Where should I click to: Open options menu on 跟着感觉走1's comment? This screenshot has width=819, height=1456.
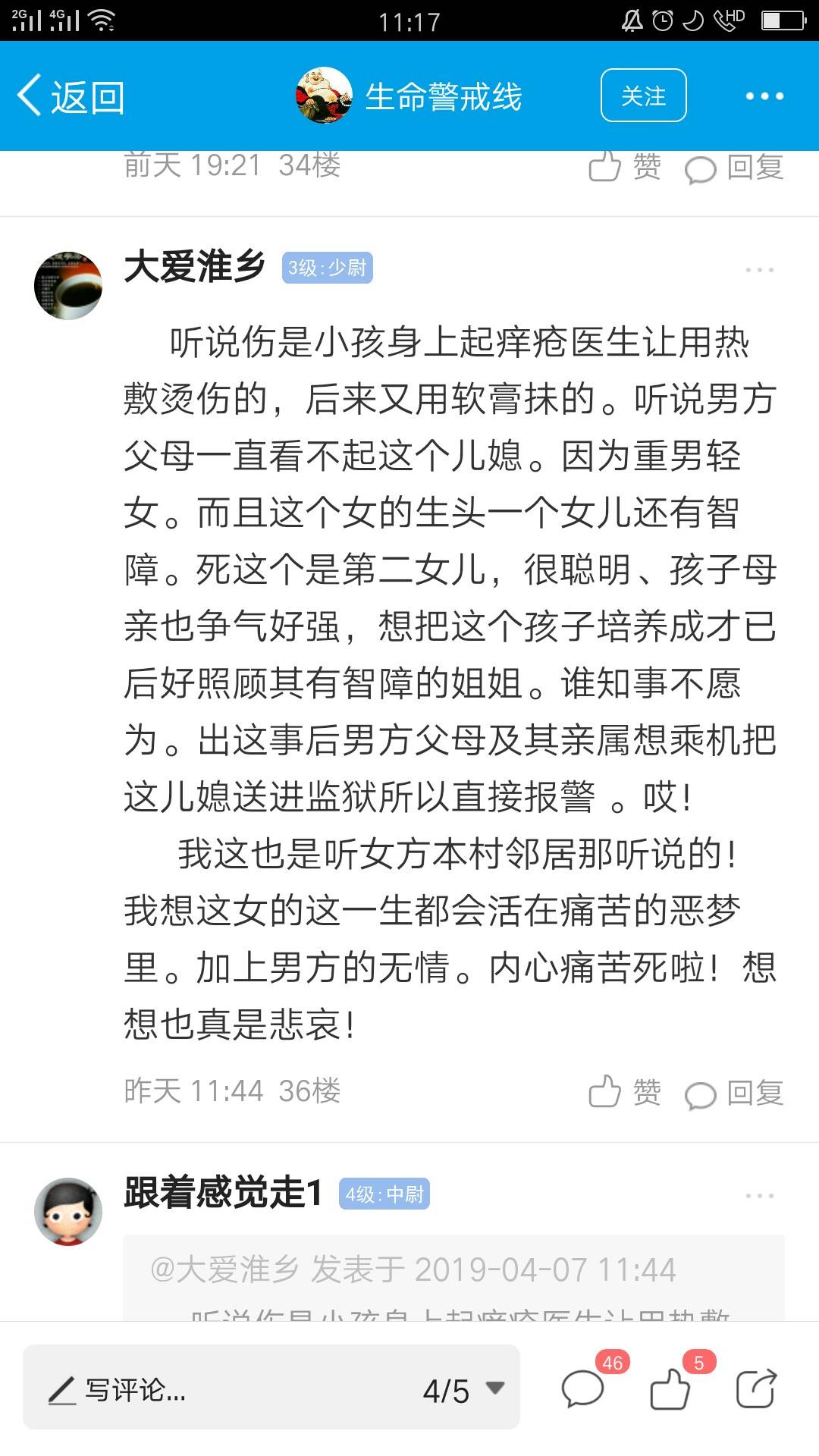(759, 1196)
